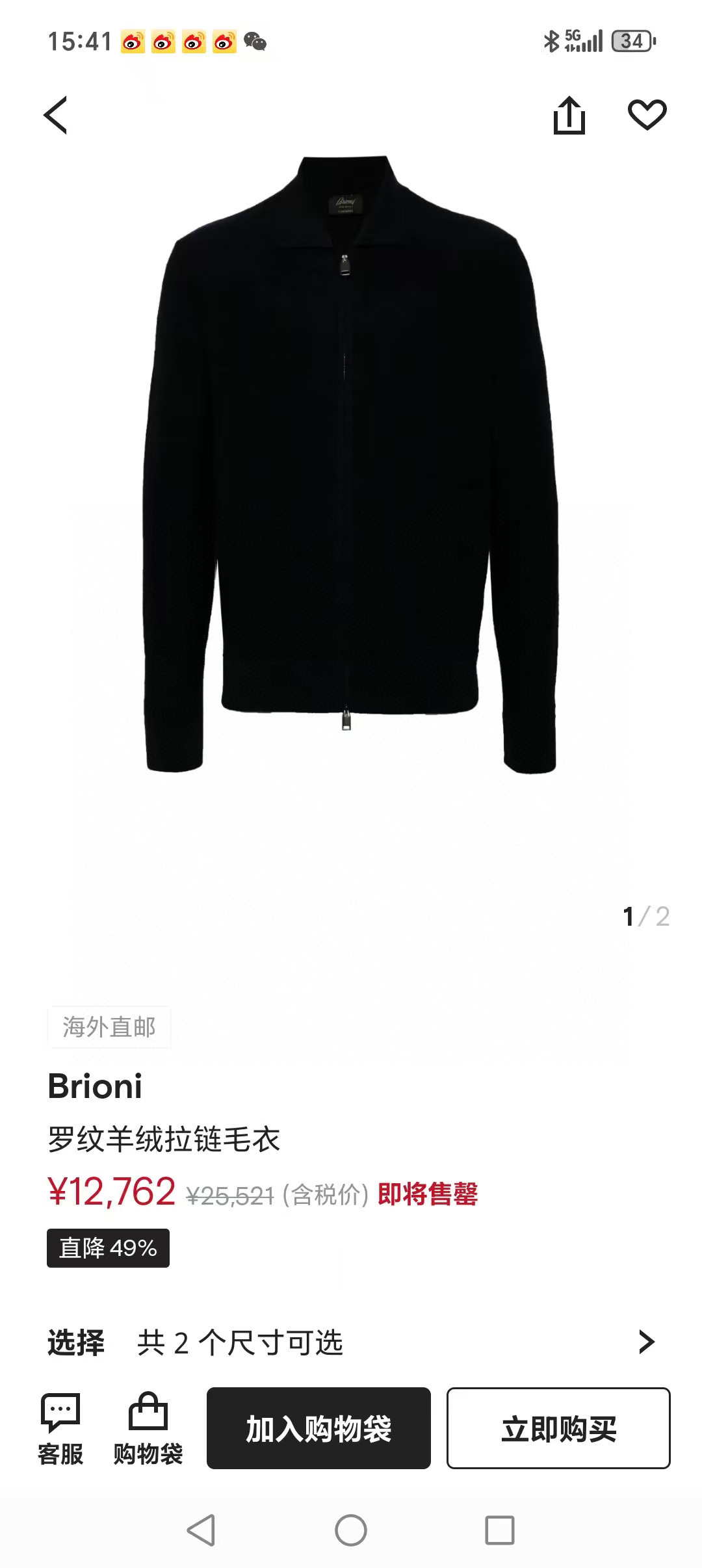Tap the system back button

tap(201, 1530)
